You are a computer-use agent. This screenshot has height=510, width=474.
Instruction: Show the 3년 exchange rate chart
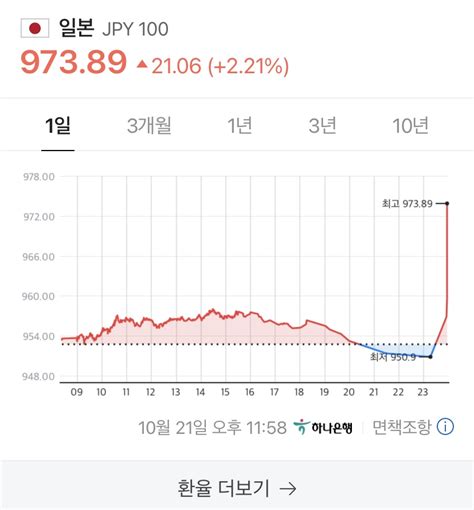click(322, 125)
